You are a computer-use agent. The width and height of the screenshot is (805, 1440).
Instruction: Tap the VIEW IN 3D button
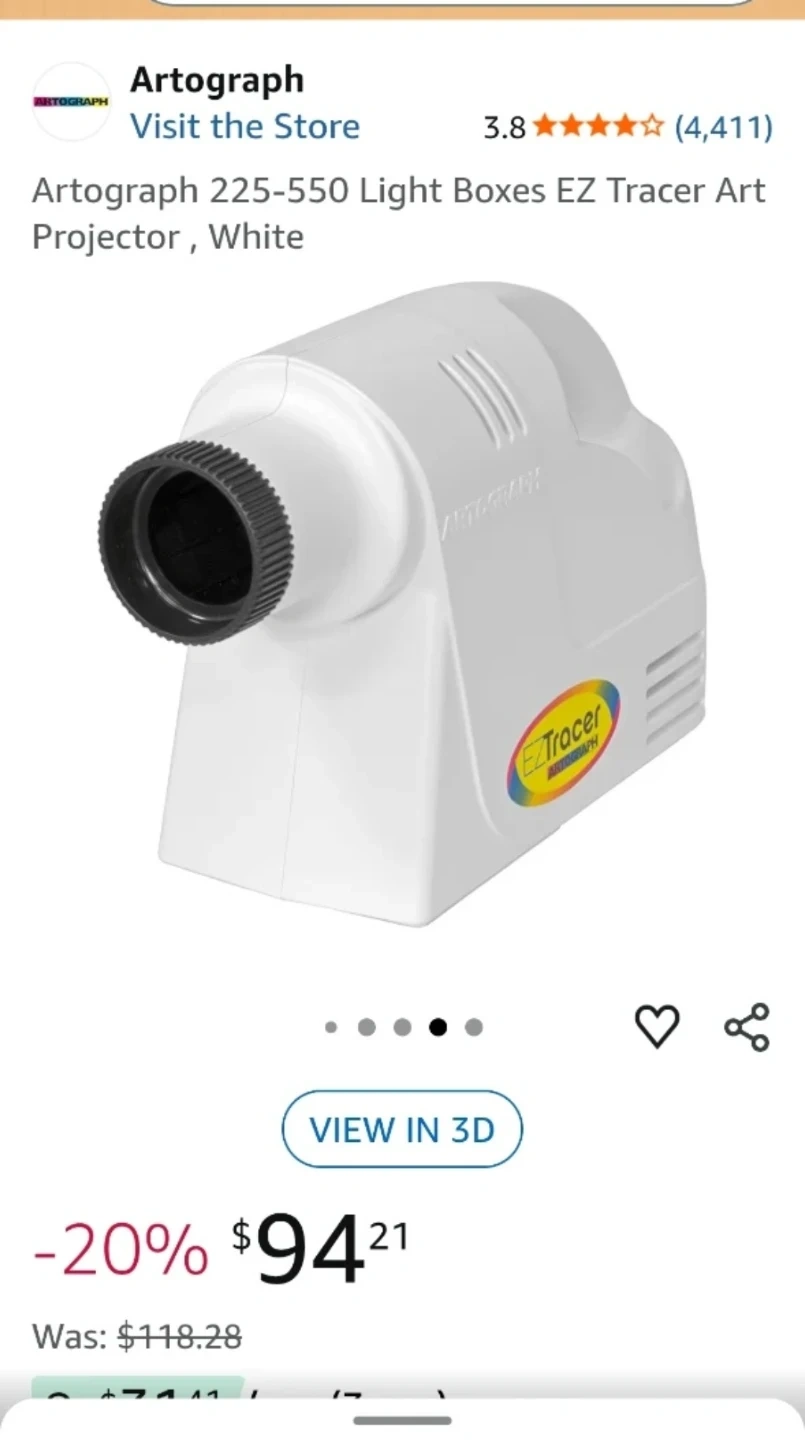(402, 1129)
